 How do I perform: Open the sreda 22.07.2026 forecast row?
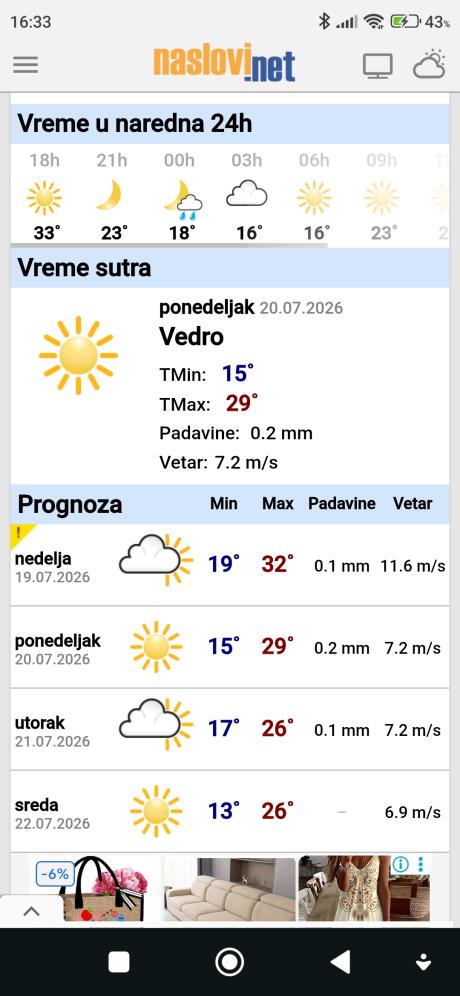tap(230, 811)
